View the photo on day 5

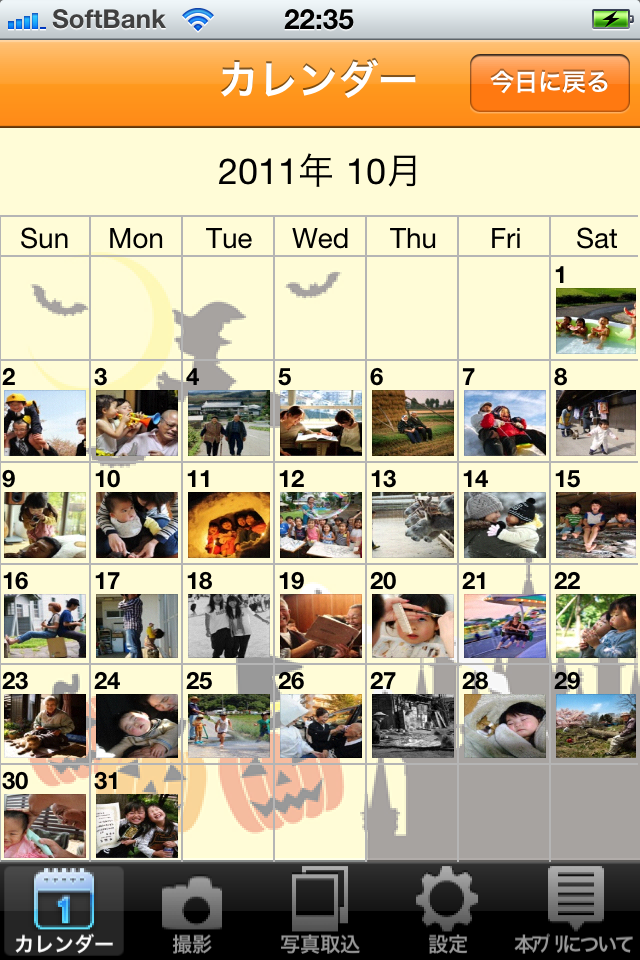click(x=320, y=423)
